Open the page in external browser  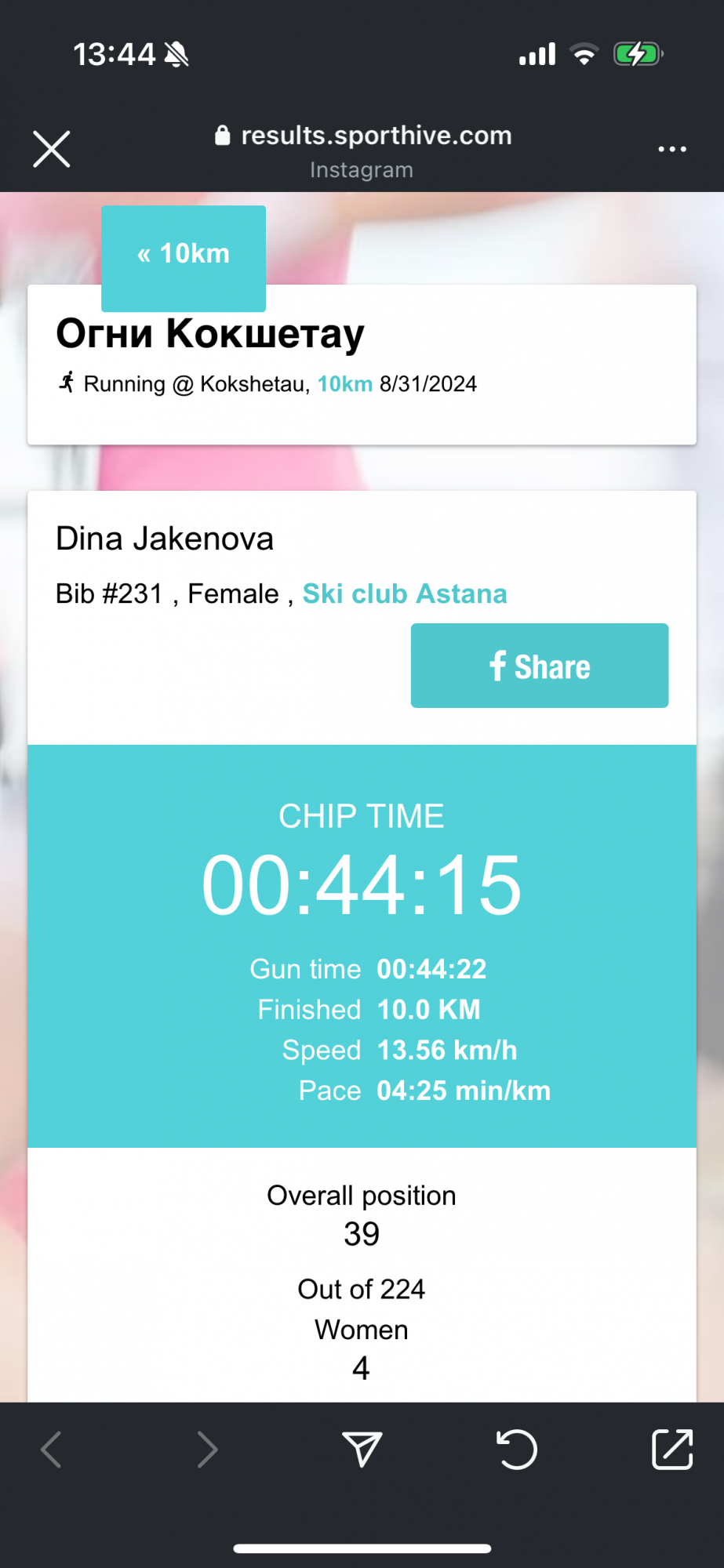click(x=672, y=1449)
